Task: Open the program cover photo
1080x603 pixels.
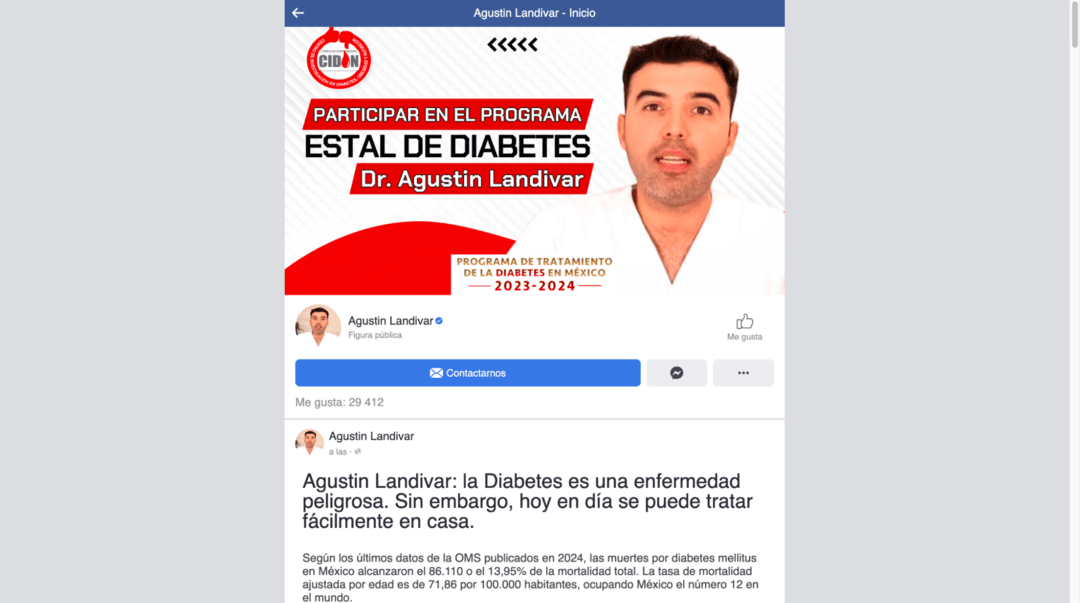Action: (534, 161)
